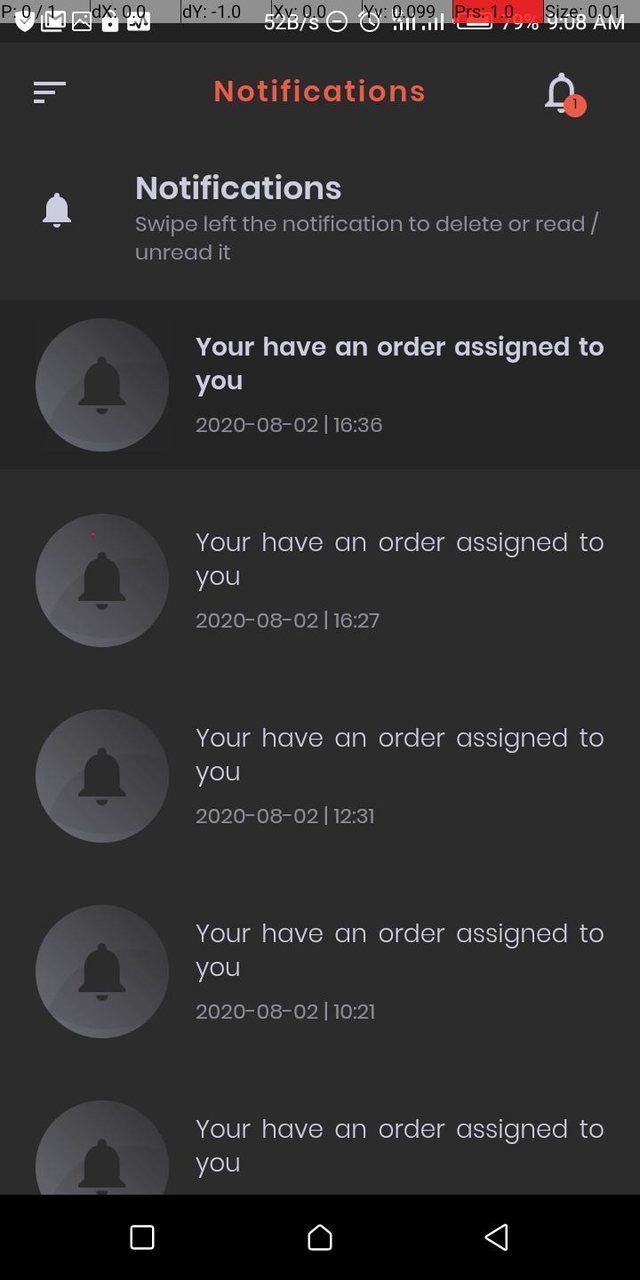Go back using the system back button
The height and width of the screenshot is (1280, 640).
(x=496, y=1237)
